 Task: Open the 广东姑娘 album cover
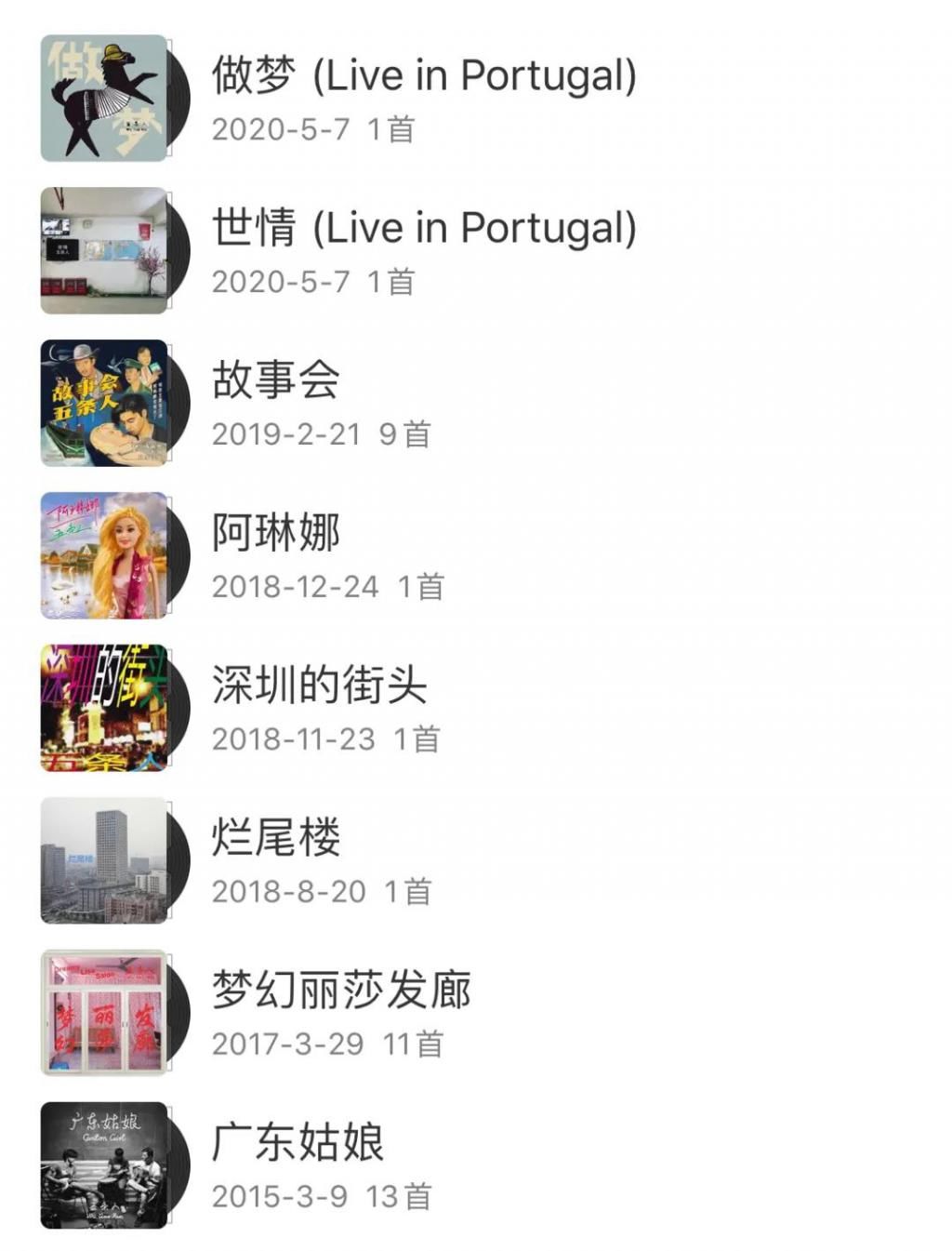pos(102,1163)
